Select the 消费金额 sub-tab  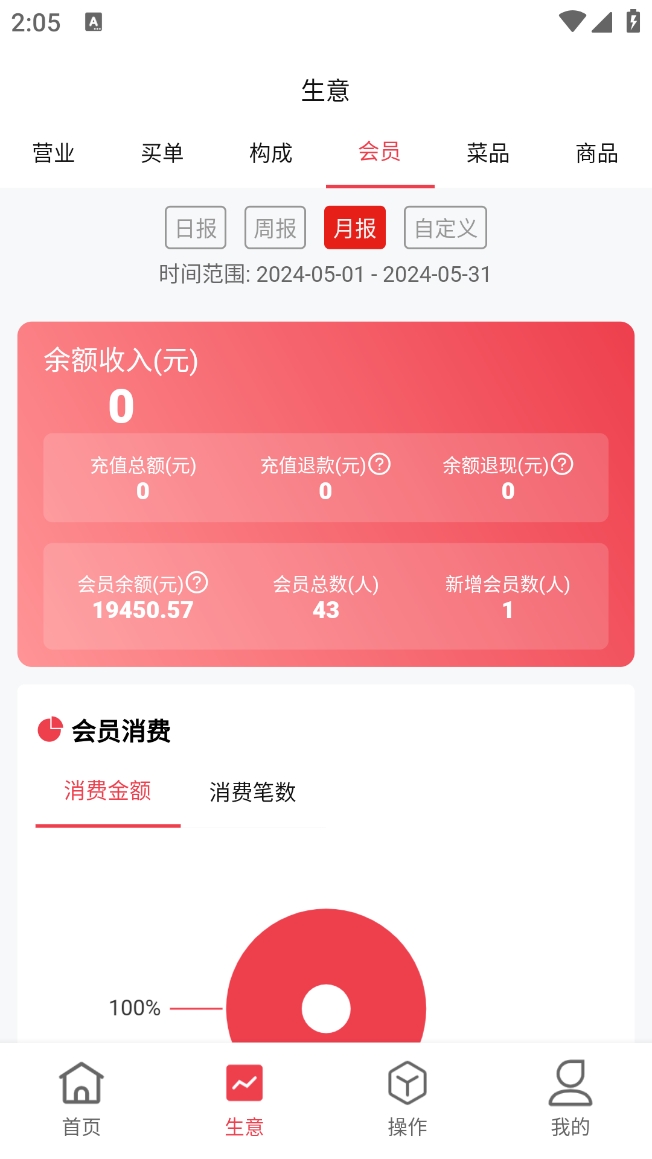pos(108,791)
